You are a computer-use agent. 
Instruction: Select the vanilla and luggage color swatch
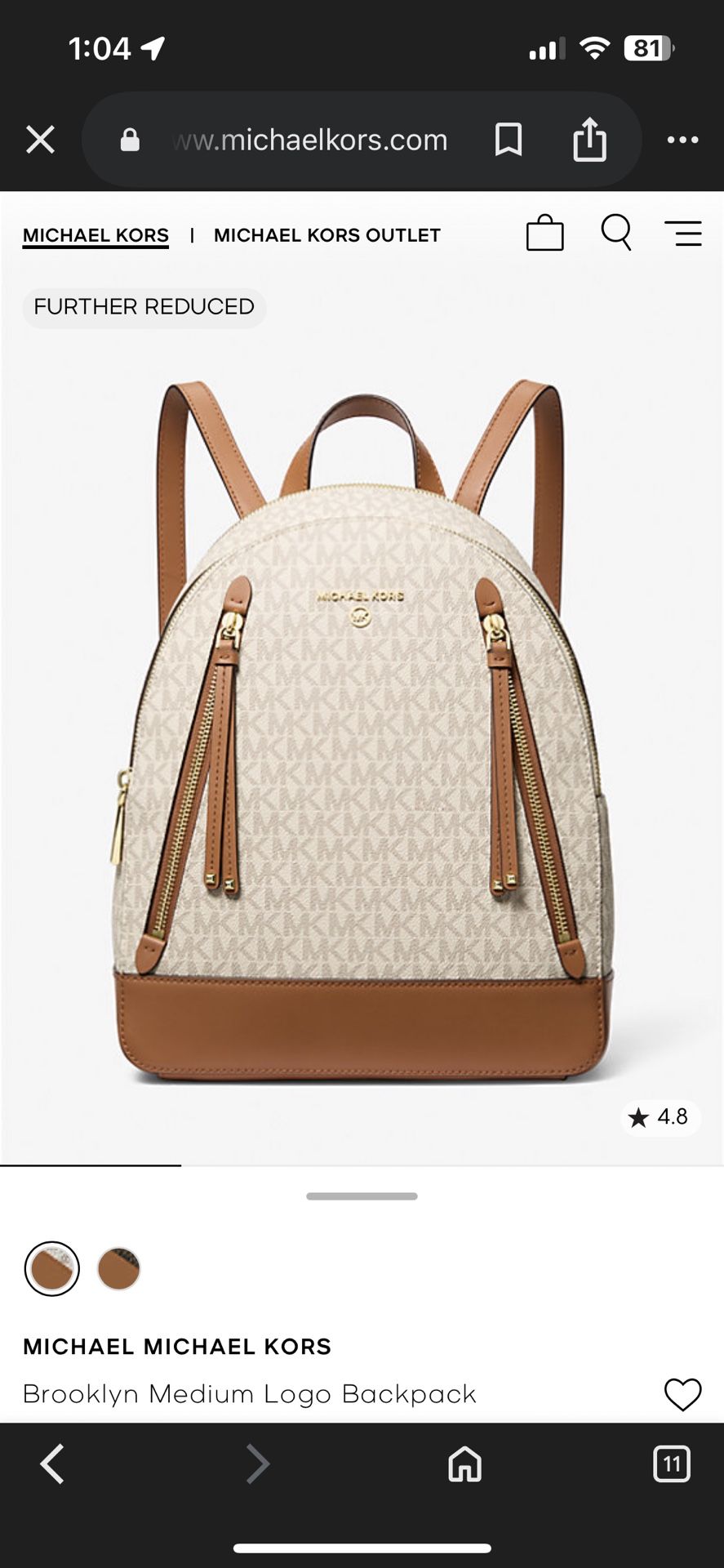51,1268
